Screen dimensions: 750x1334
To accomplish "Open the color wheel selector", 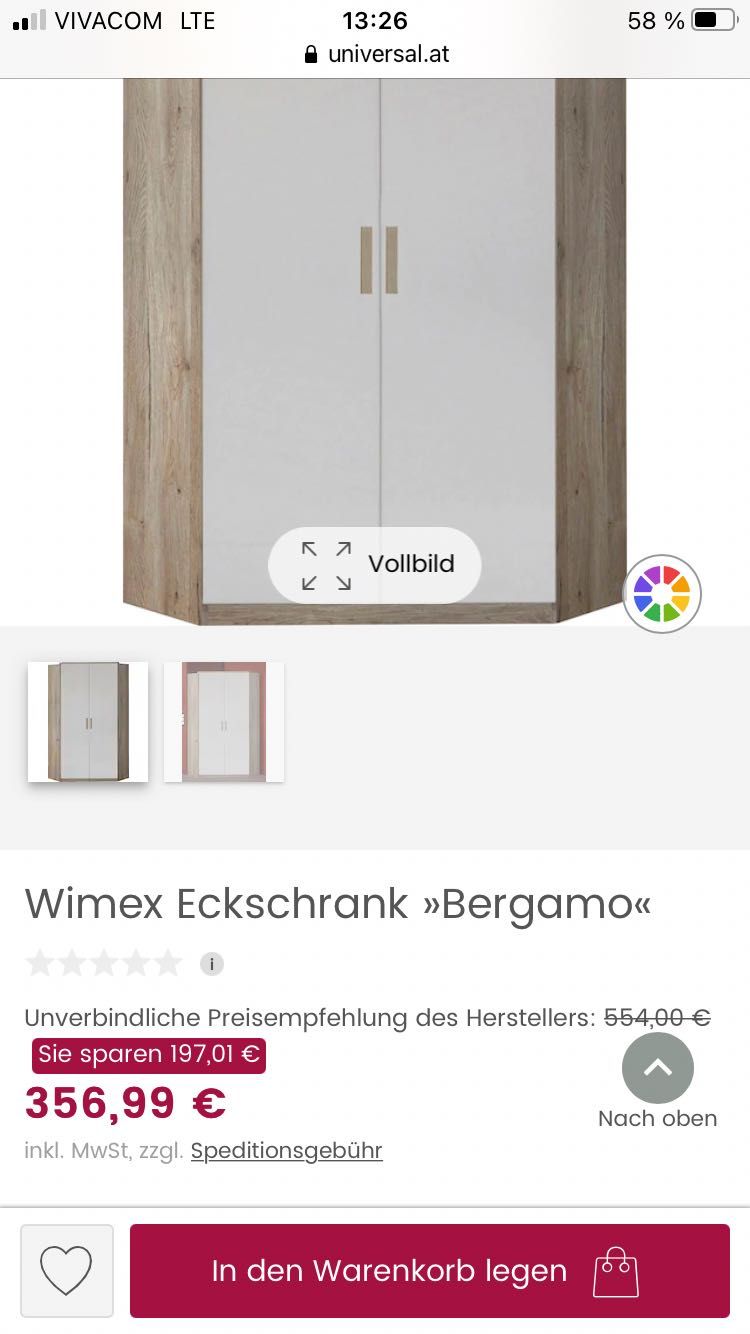I will click(662, 594).
